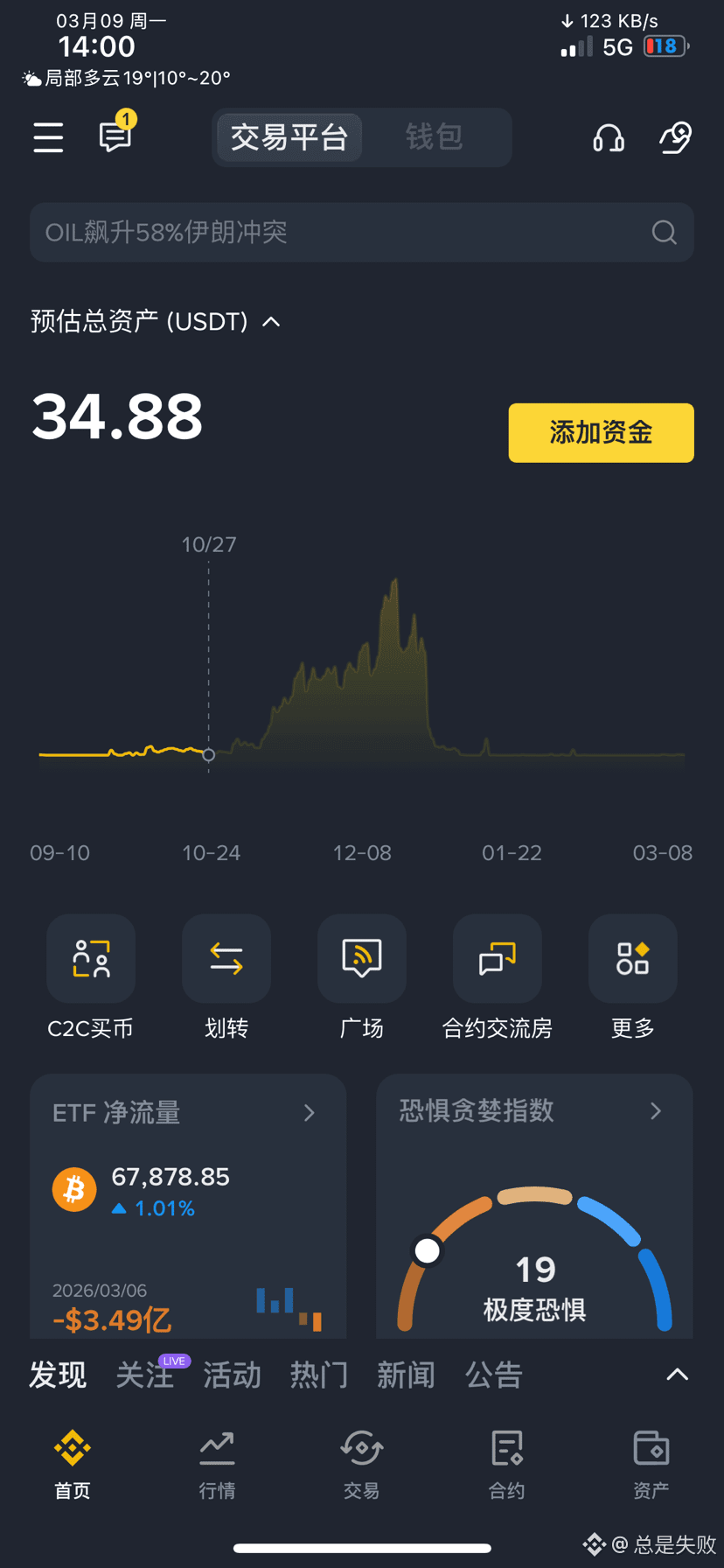Go to 资产 in bottom navigation

point(651,1466)
